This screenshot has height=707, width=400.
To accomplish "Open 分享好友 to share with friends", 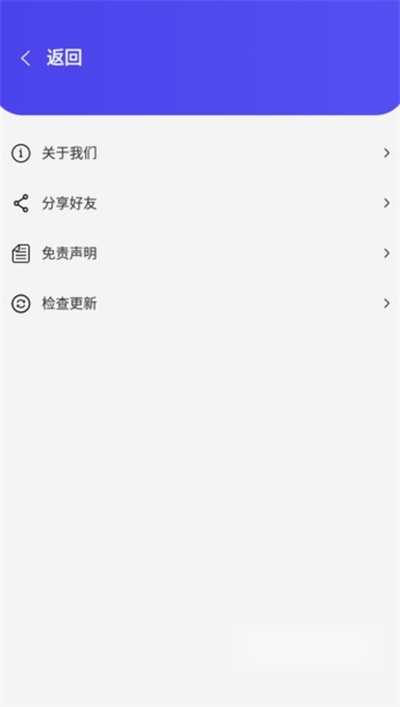I will [200, 203].
